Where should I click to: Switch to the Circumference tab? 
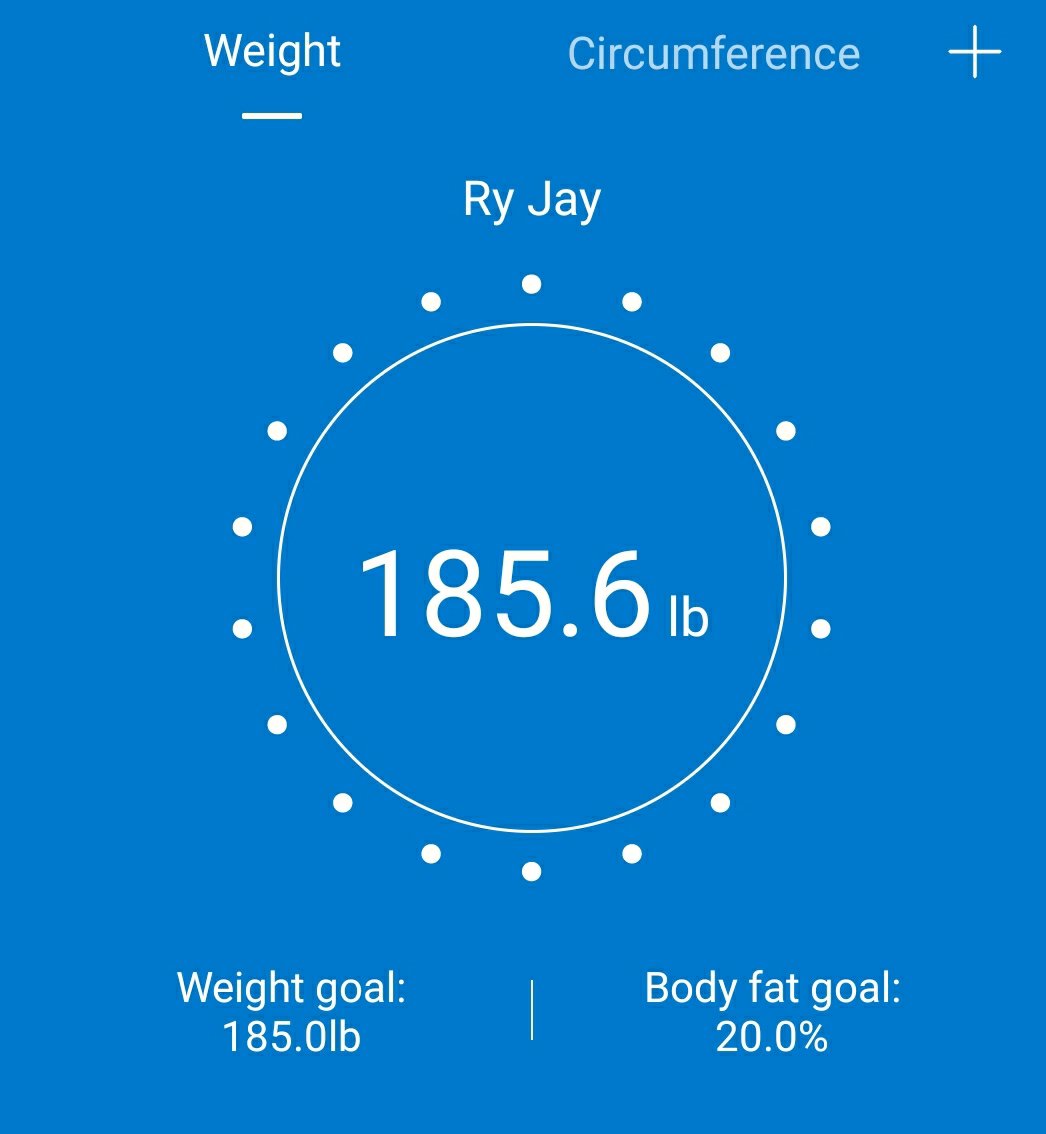click(x=713, y=54)
